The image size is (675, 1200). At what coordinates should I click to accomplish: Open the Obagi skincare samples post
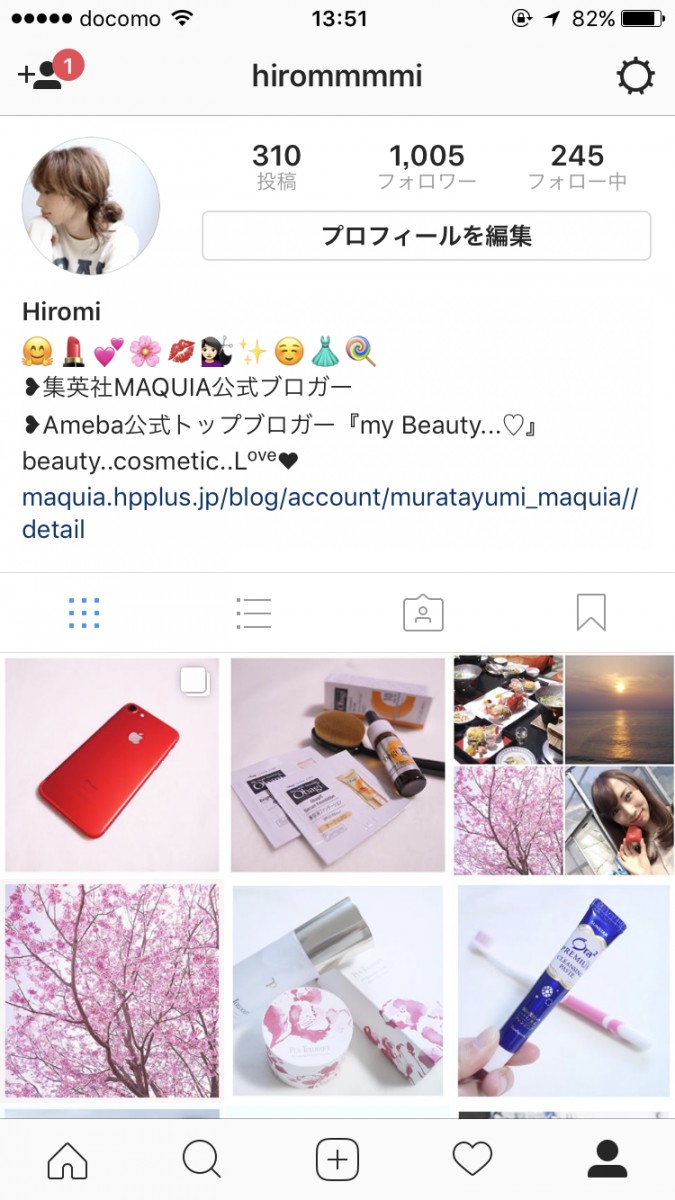click(338, 765)
